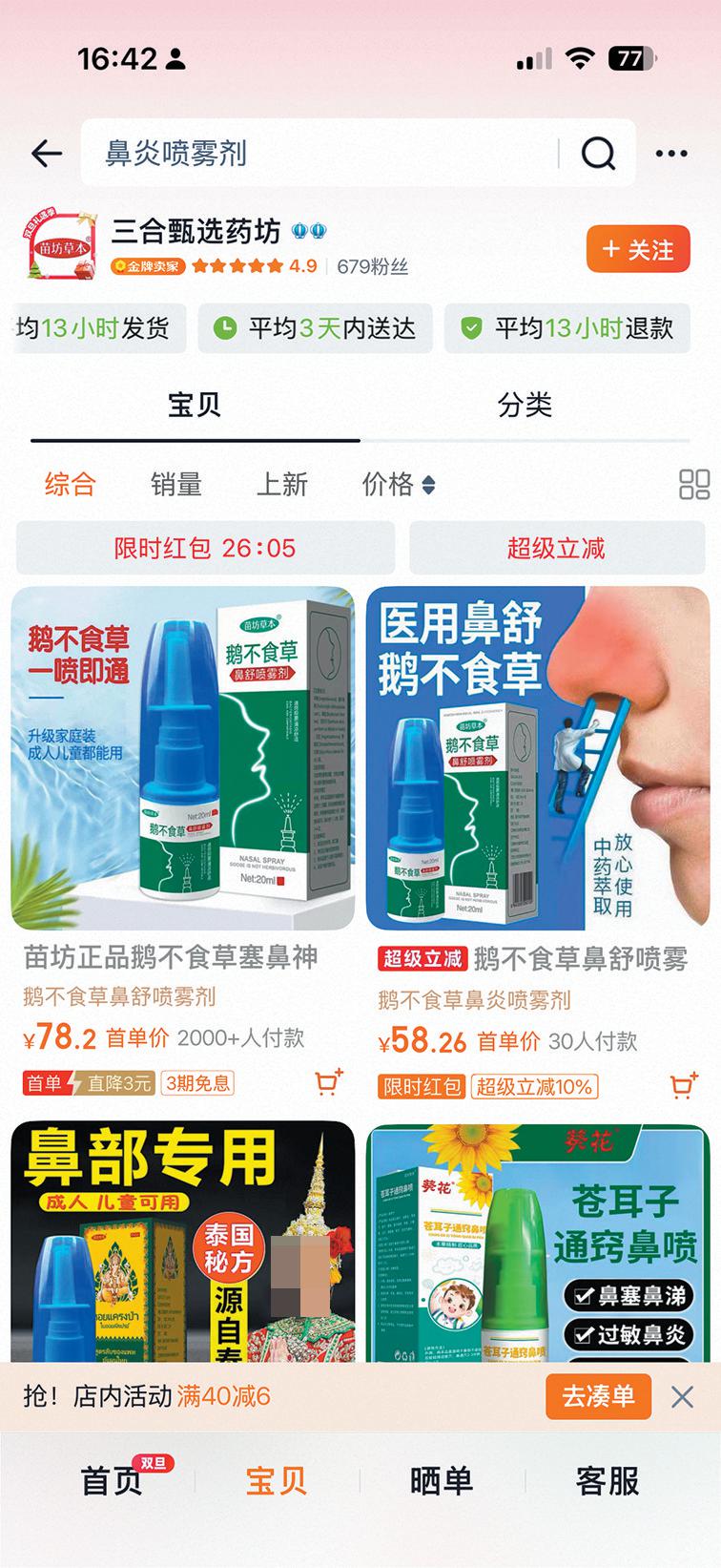The height and width of the screenshot is (1568, 721).
Task: Add the ¥58.26 product to cart
Action: point(684,1085)
